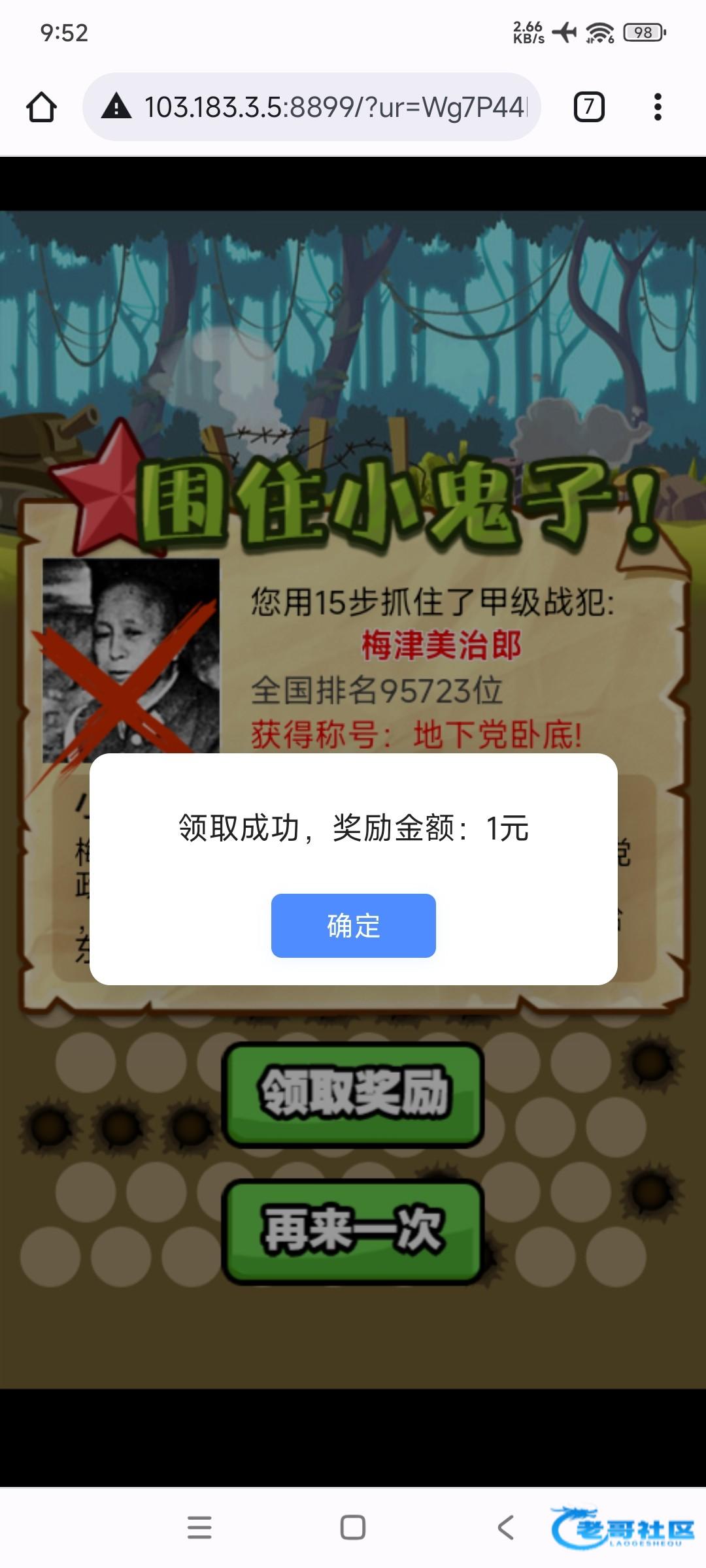
Task: Navigate back with the system back button
Action: tap(505, 1527)
